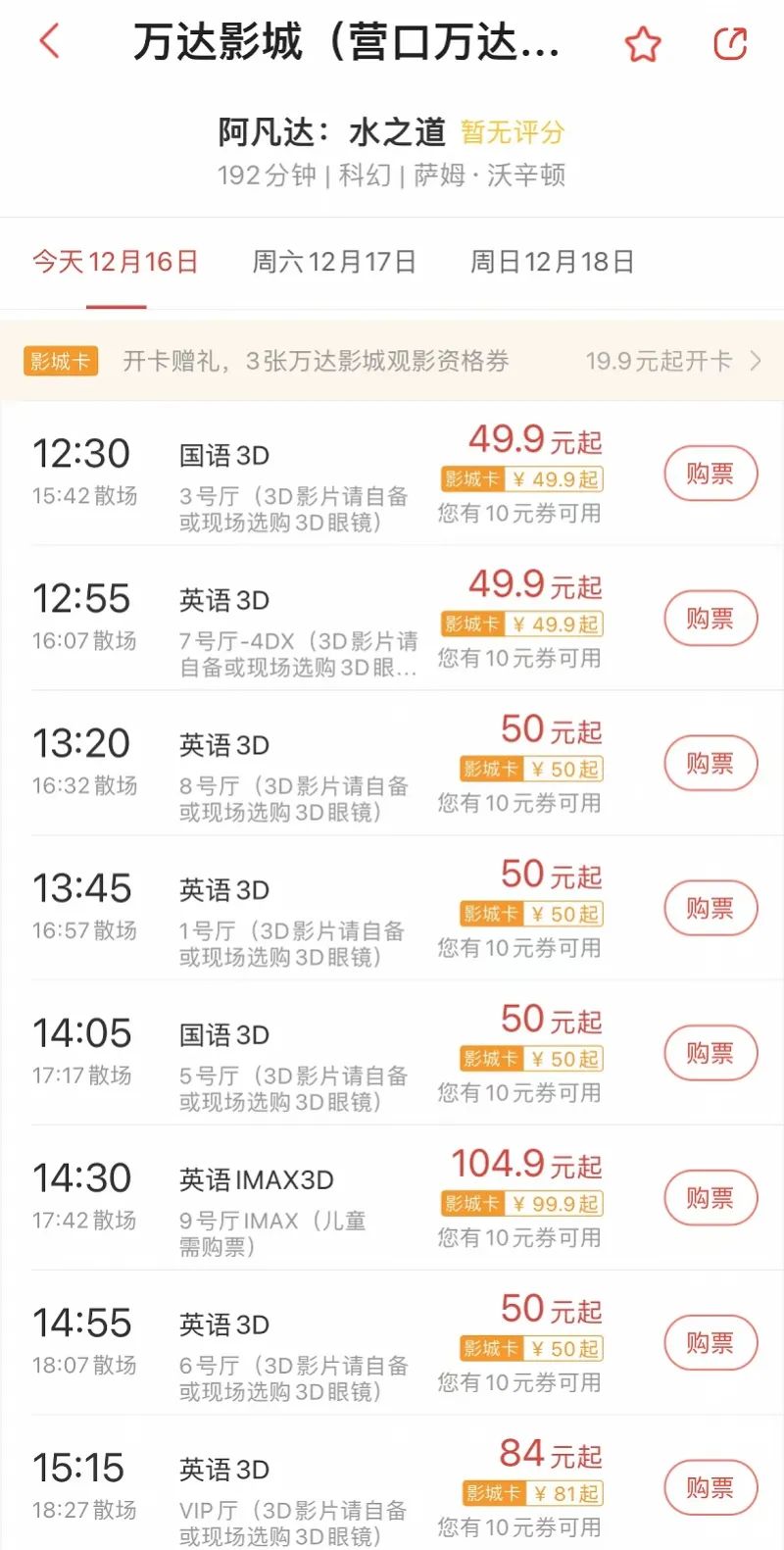This screenshot has width=784, height=1550.
Task: Favorite this cinema with the star icon
Action: coord(643,44)
